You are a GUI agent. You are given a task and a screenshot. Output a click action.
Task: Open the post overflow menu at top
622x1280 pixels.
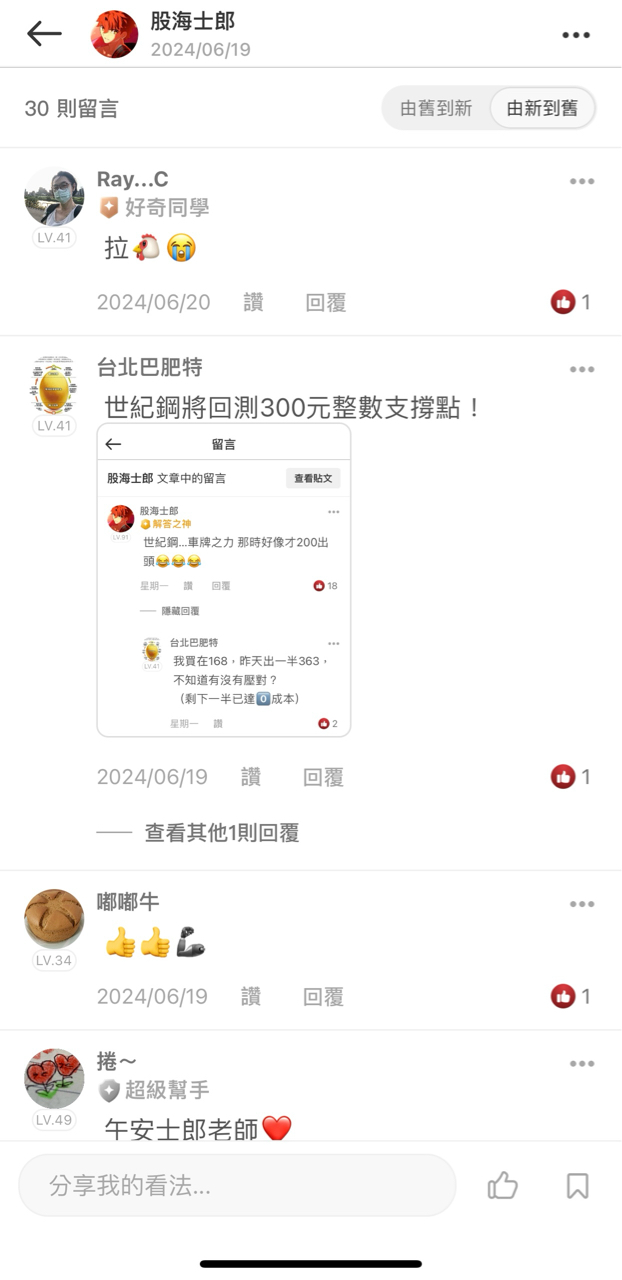pyautogui.click(x=576, y=35)
